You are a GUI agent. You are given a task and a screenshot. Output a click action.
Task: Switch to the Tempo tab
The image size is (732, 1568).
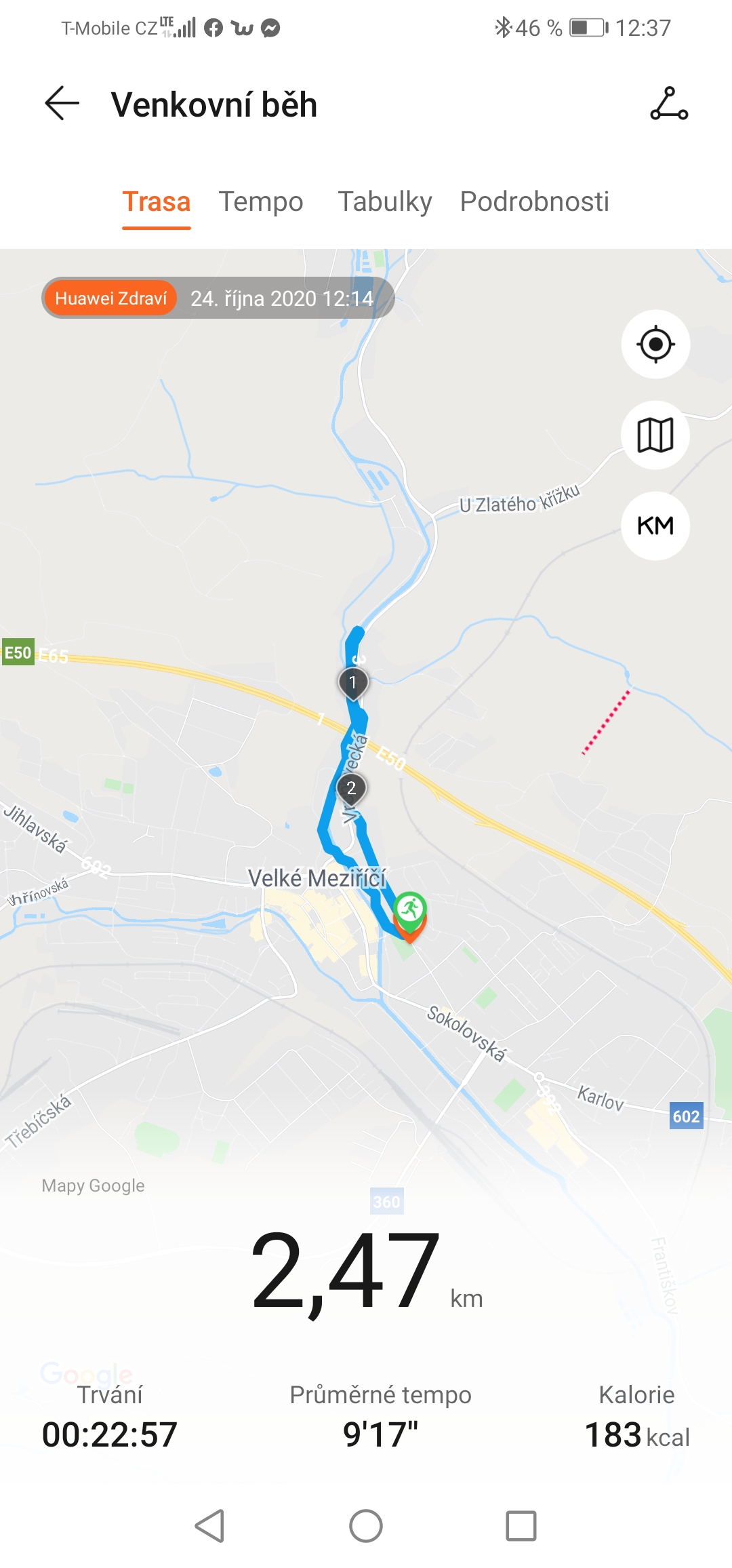[x=260, y=201]
